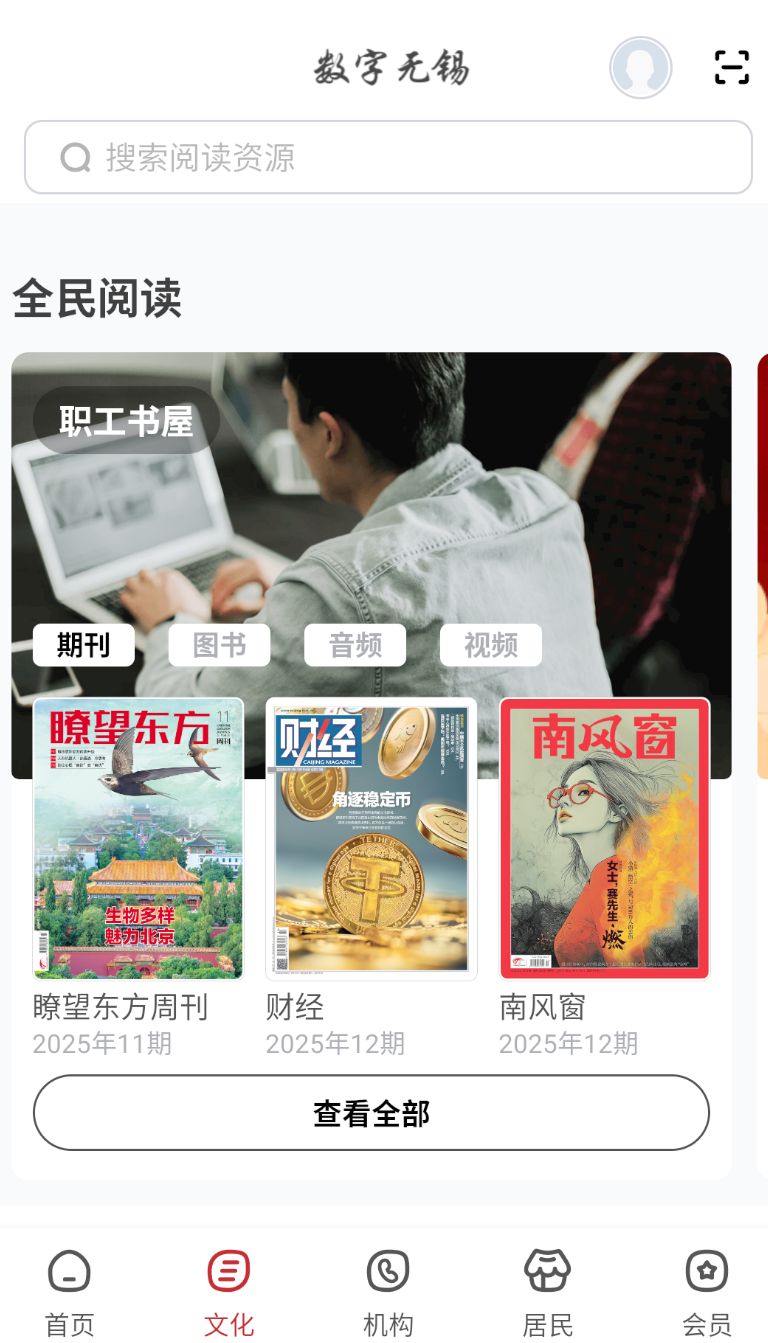The height and width of the screenshot is (1343, 768).
Task: Switch to the 图书 tab
Action: [x=219, y=645]
